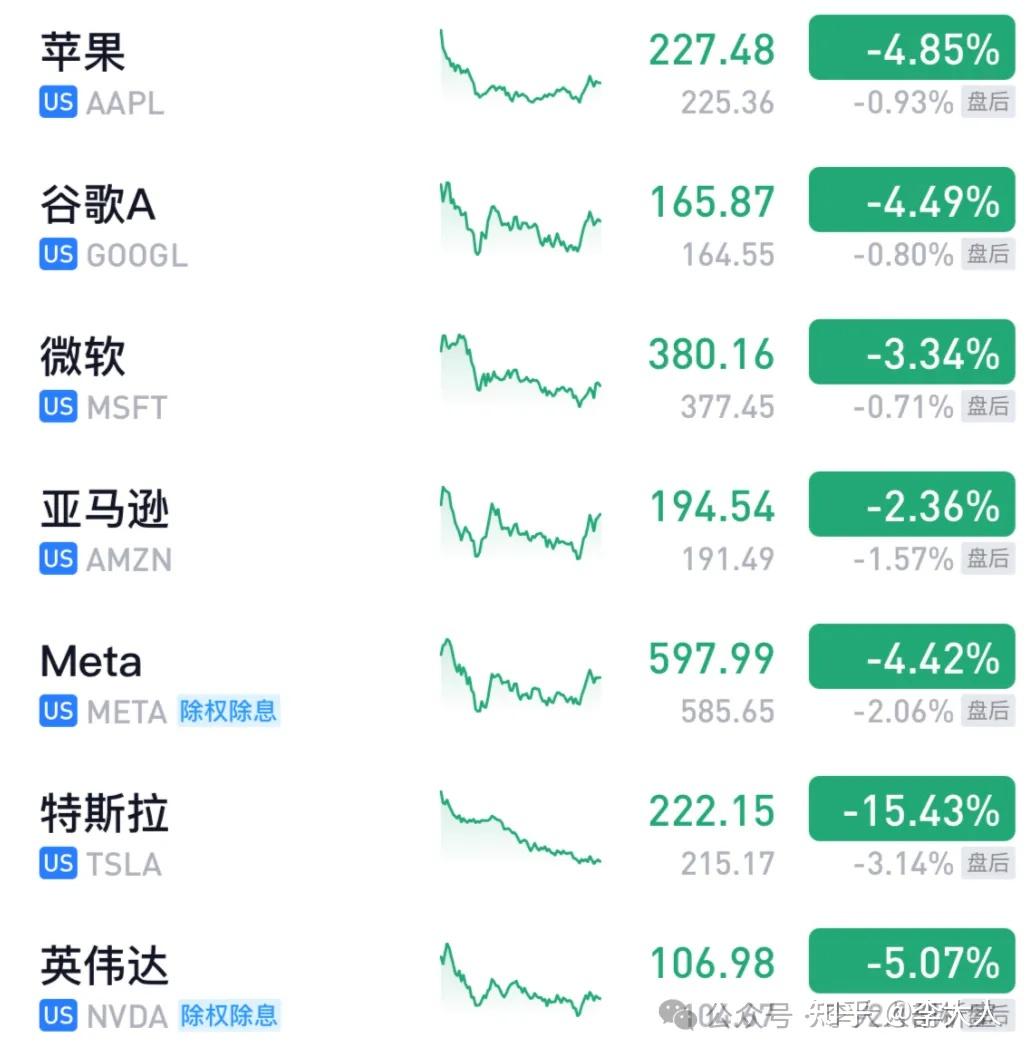Open the 盘后 indicator beside Apple's after-hours change
Viewport: 1029px width, 1057px height.
coord(987,102)
